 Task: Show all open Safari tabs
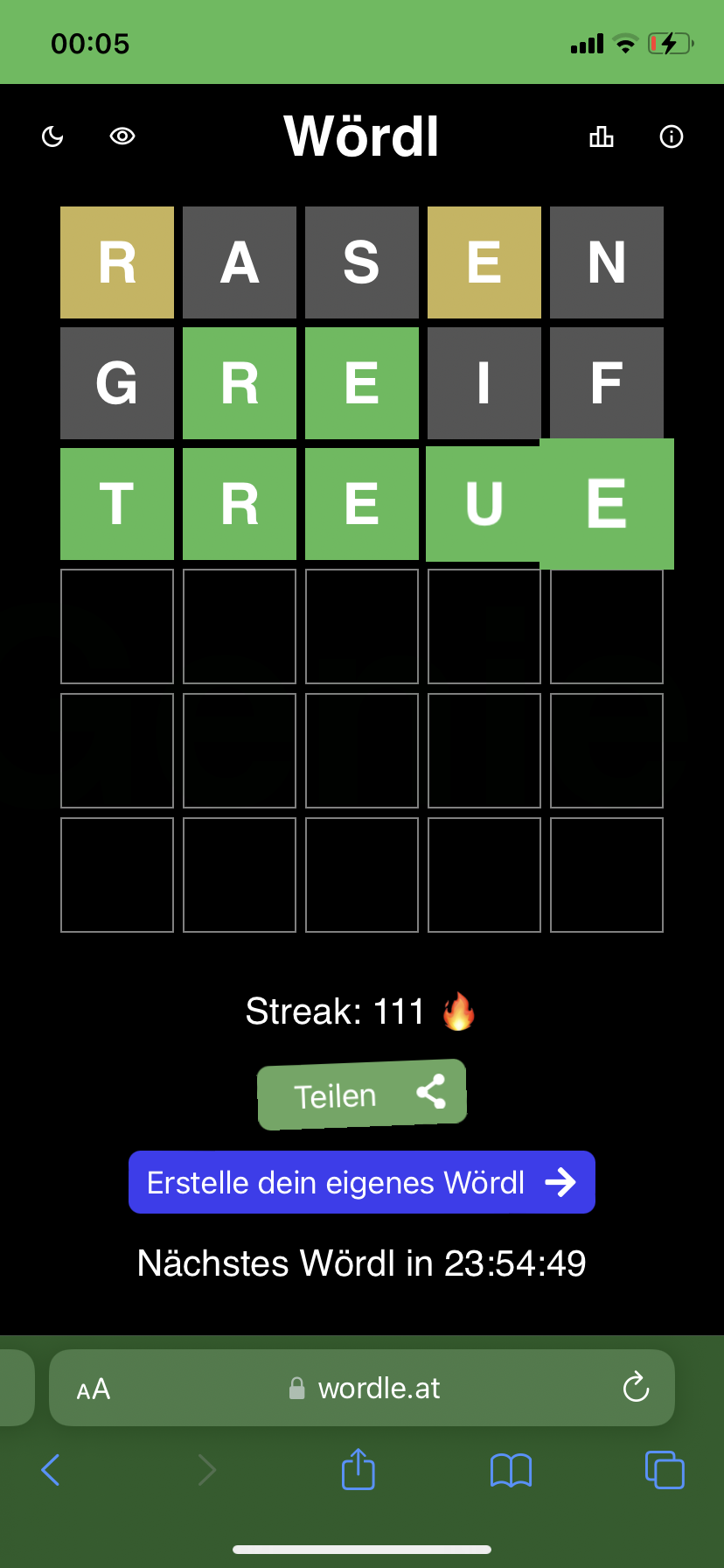coord(665,1469)
